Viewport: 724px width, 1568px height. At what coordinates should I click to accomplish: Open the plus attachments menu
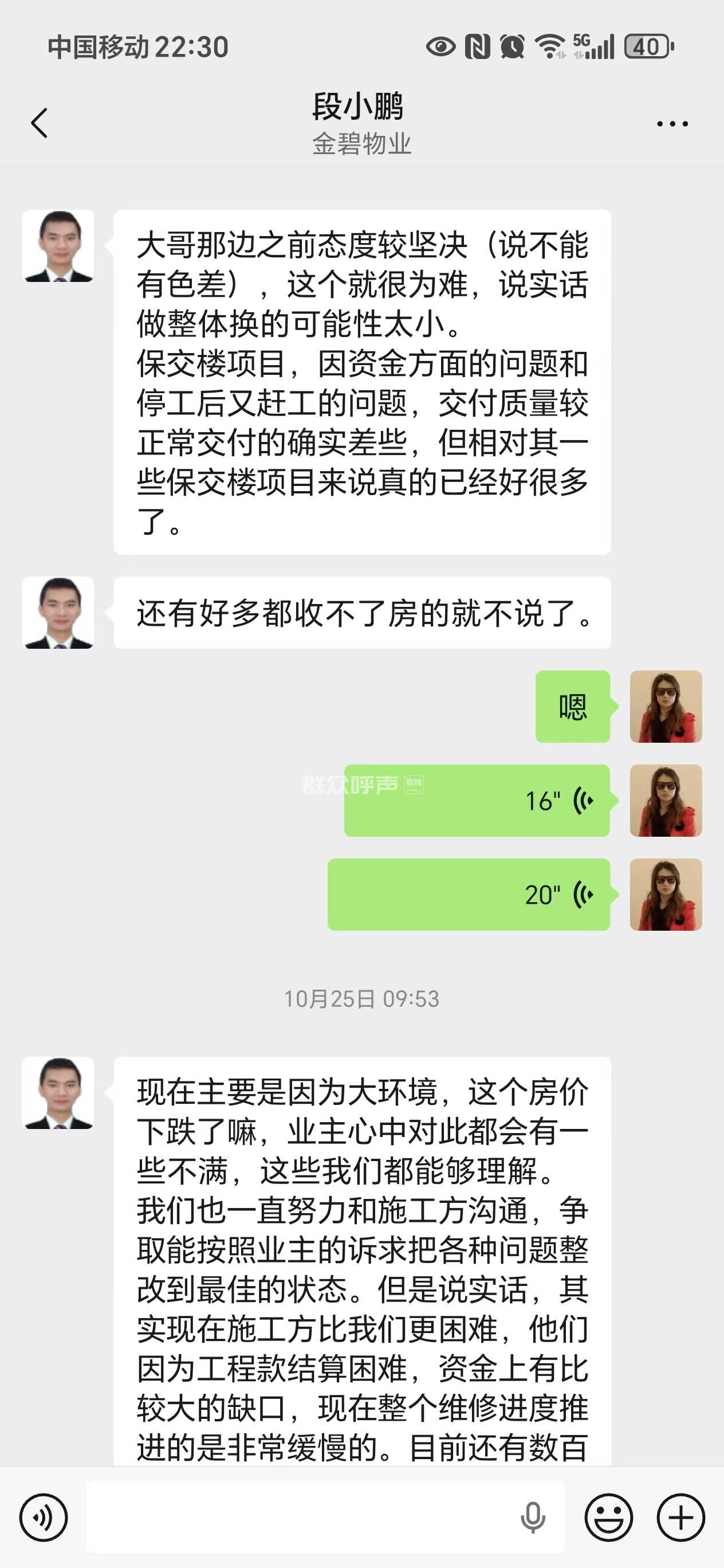681,1518
